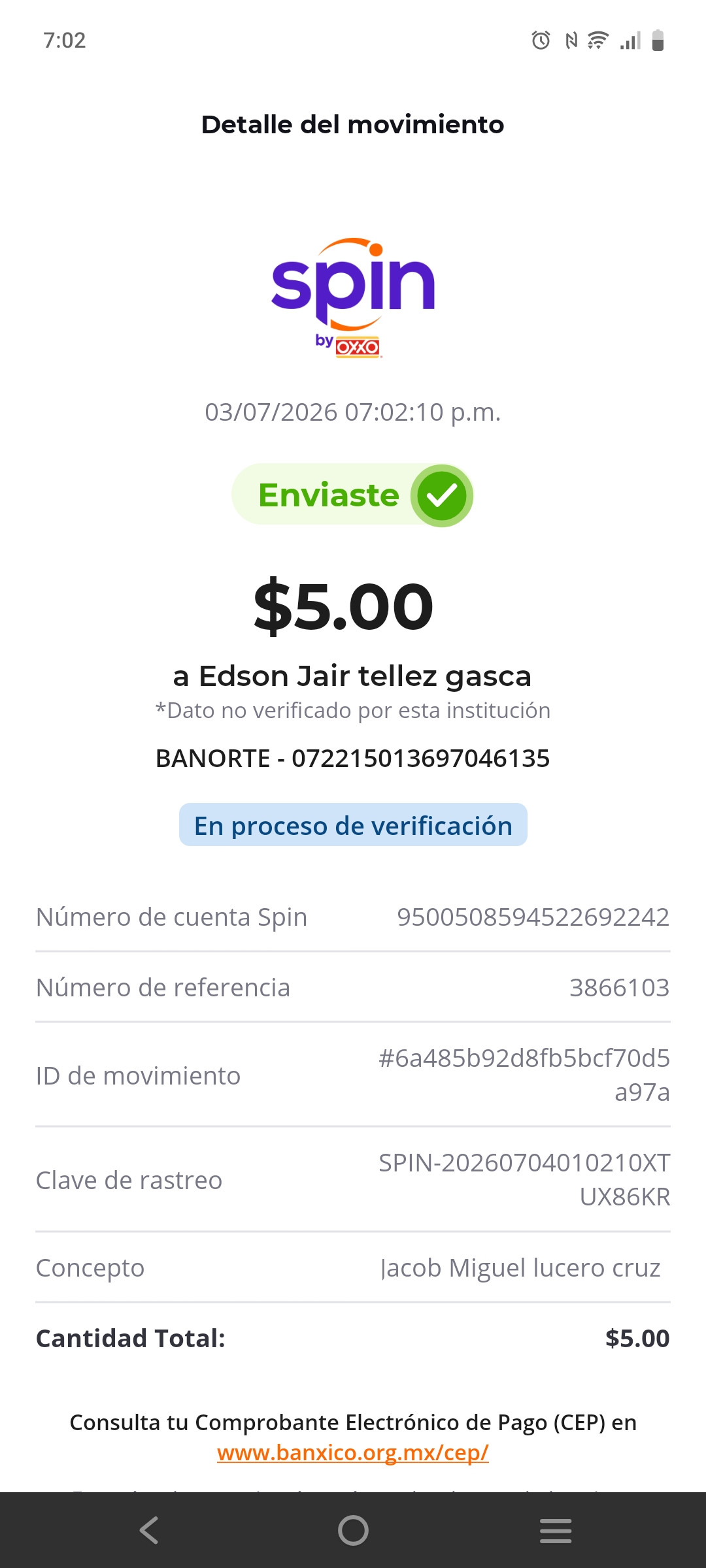Open recent apps from the navigation bar
The height and width of the screenshot is (1568, 706).
[556, 1531]
